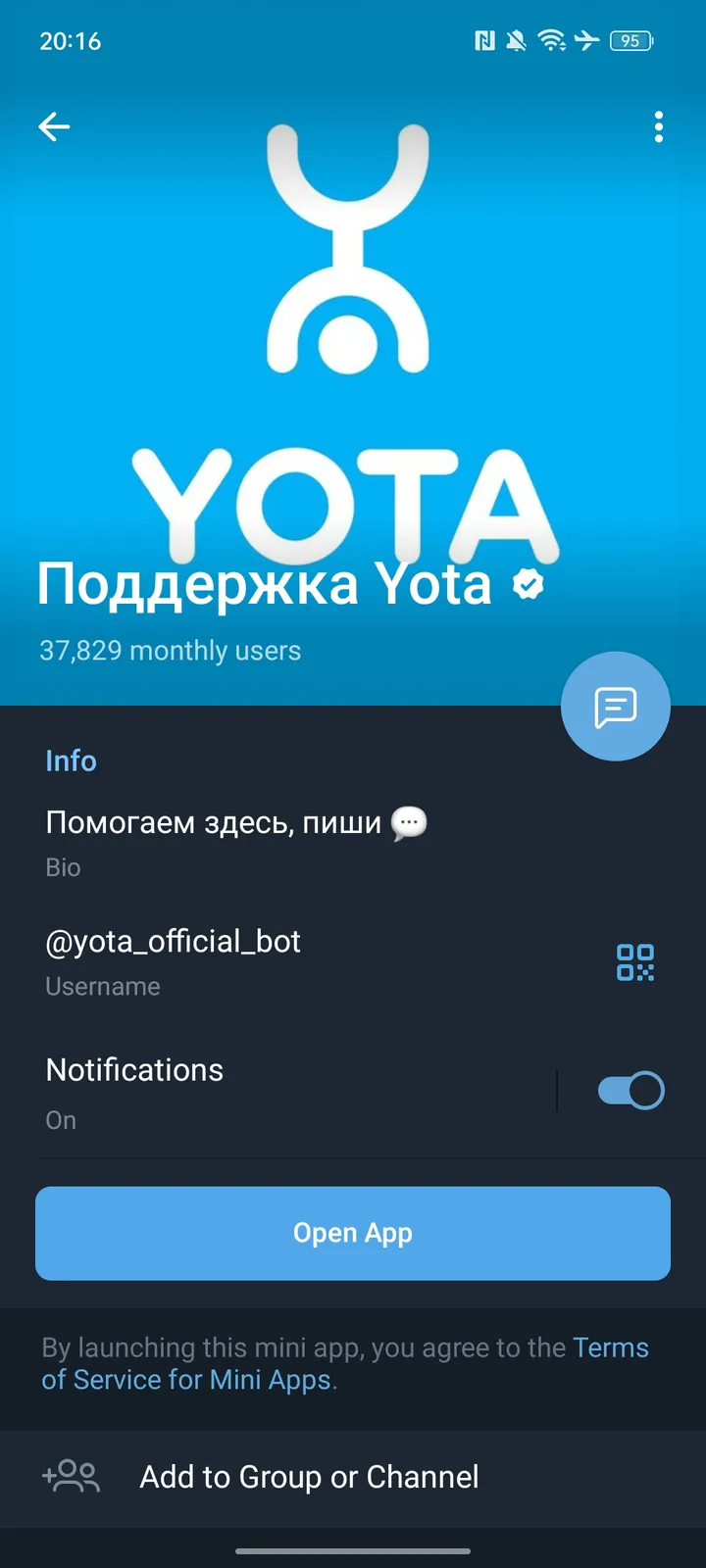The height and width of the screenshot is (1568, 706).
Task: Tap the Info section header
Action: tap(71, 760)
